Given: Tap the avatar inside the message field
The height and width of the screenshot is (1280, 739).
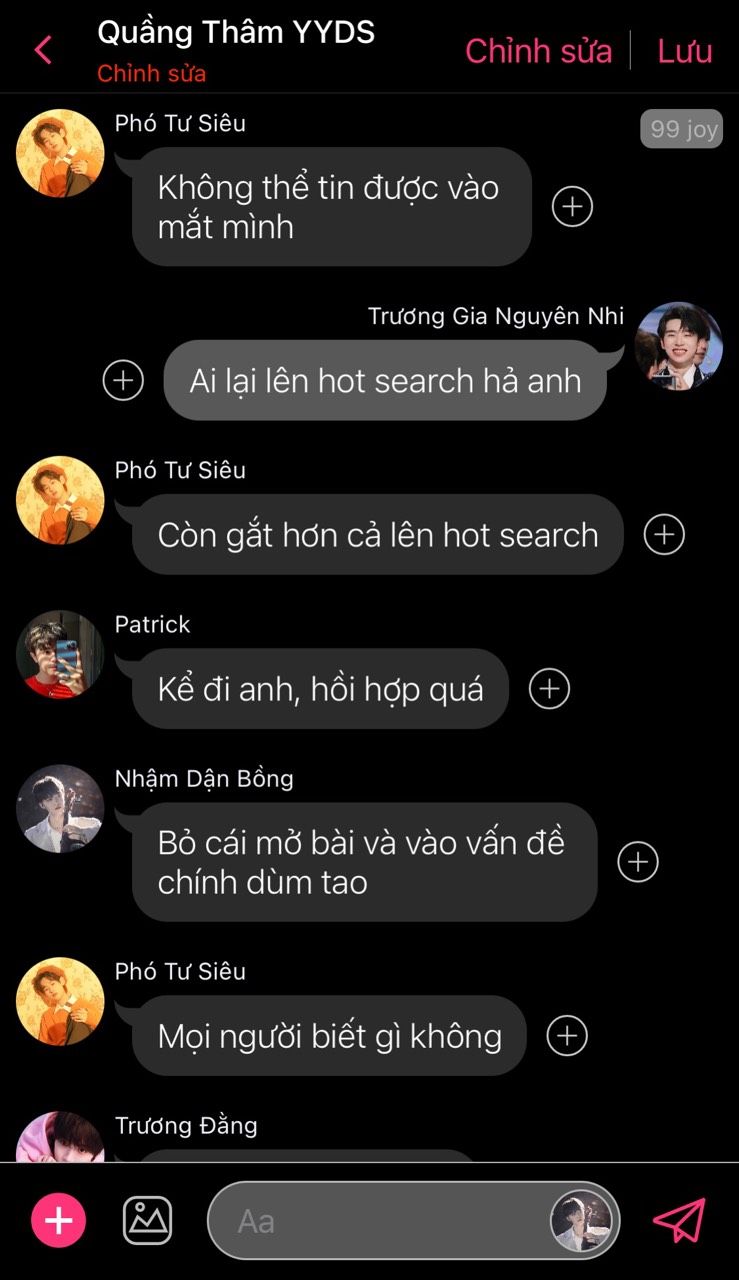Looking at the screenshot, I should (x=581, y=1221).
